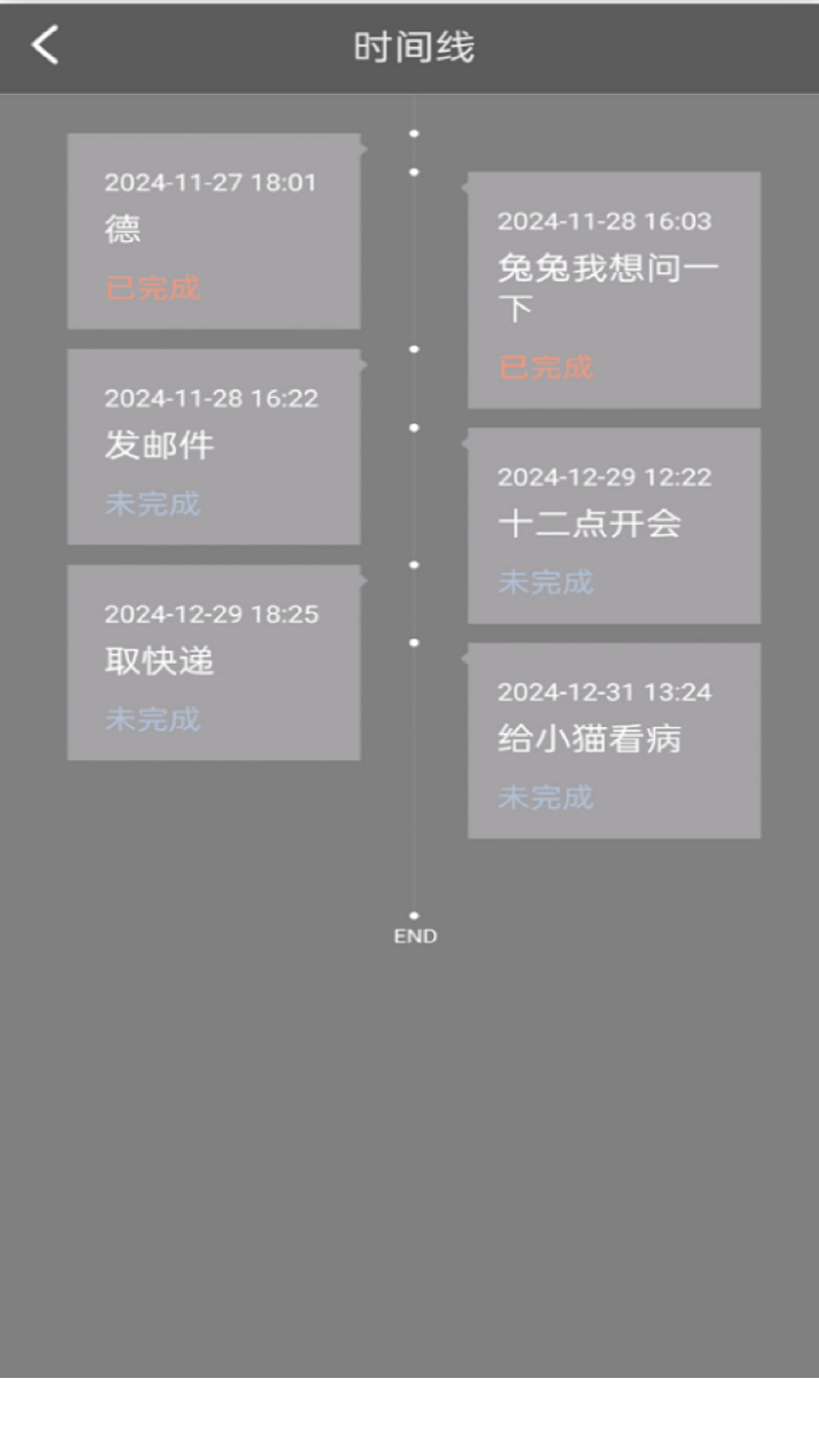Click the timeline dot beside 发邮件 card
Viewport: 819px width, 1456px height.
point(413,350)
